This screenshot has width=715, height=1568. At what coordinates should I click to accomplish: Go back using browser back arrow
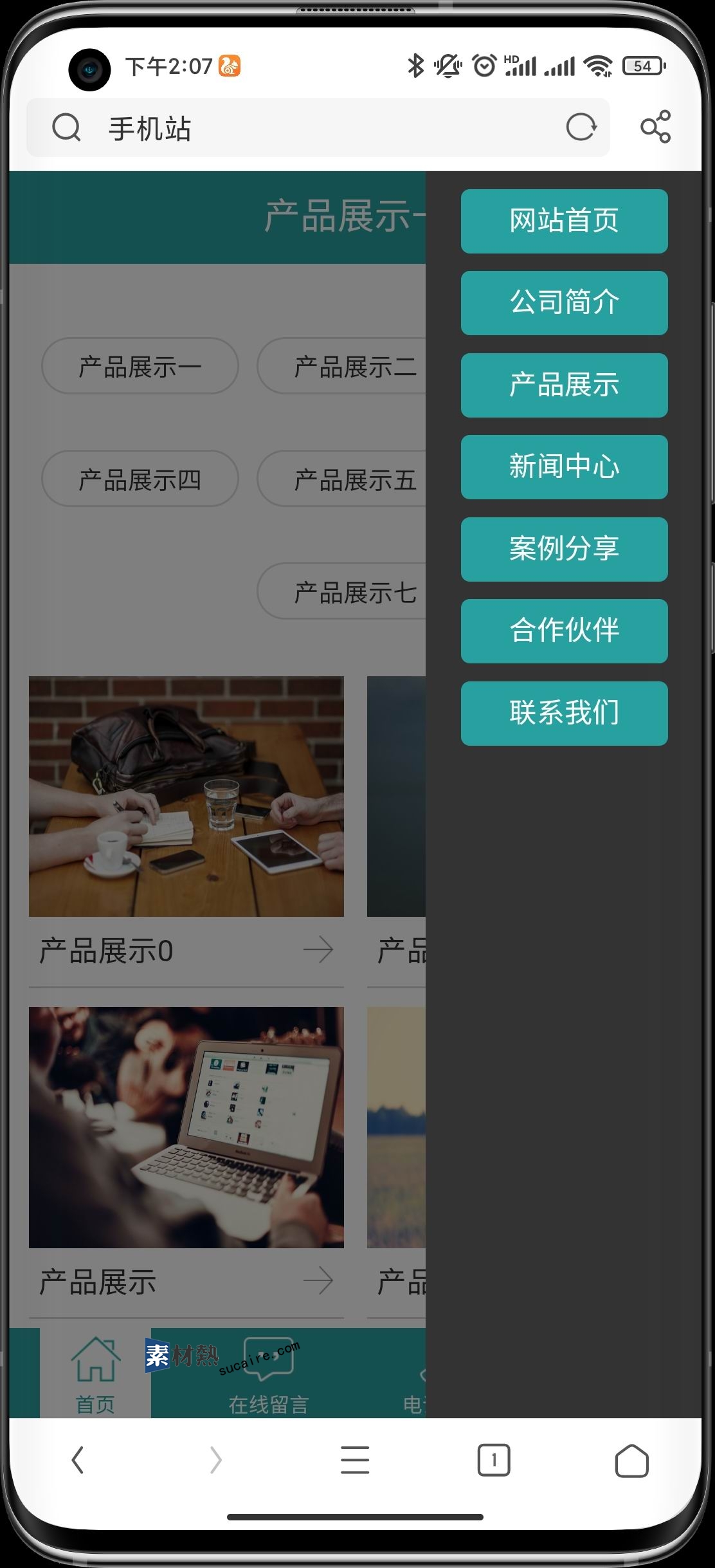[78, 1460]
